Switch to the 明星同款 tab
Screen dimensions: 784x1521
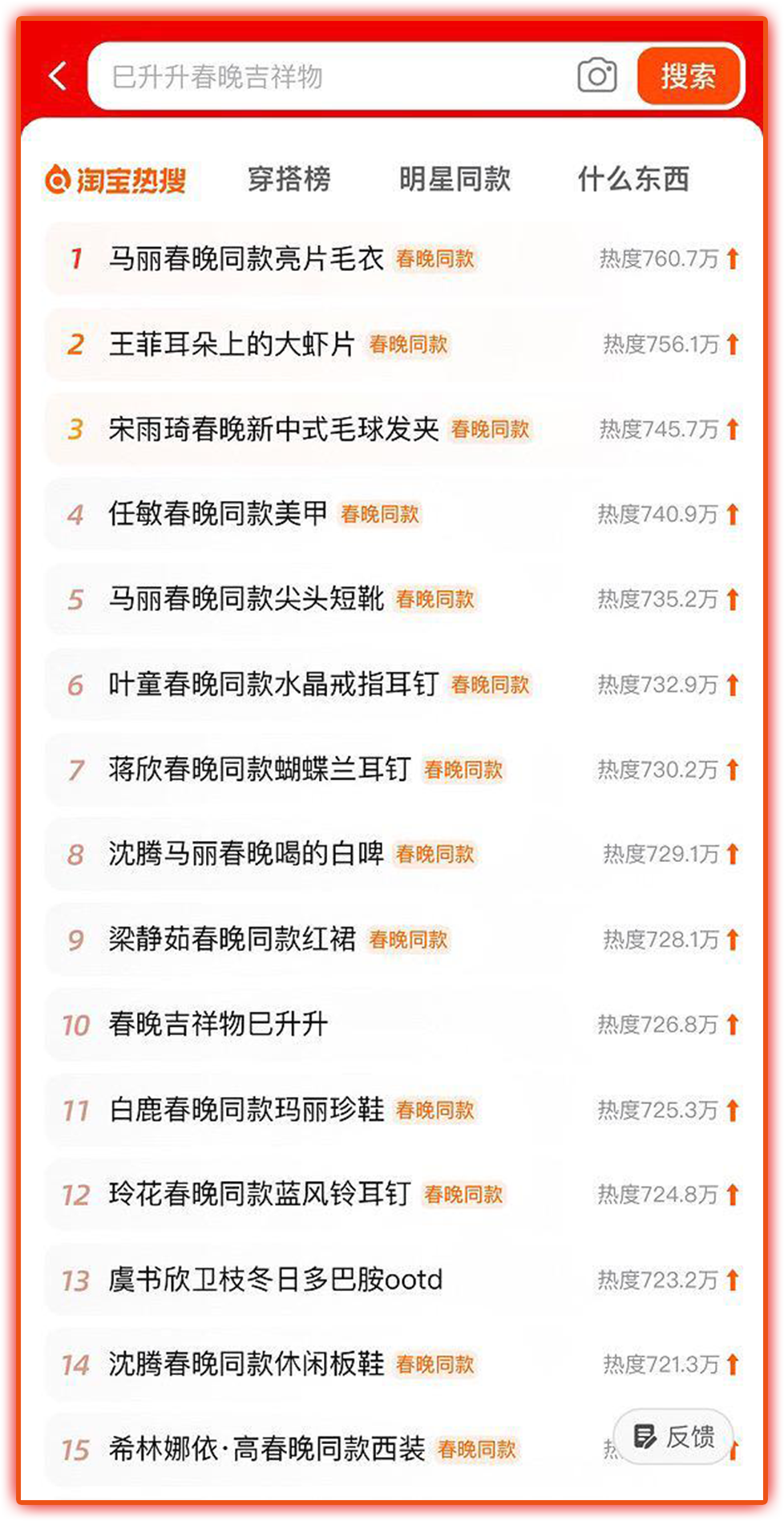point(455,179)
